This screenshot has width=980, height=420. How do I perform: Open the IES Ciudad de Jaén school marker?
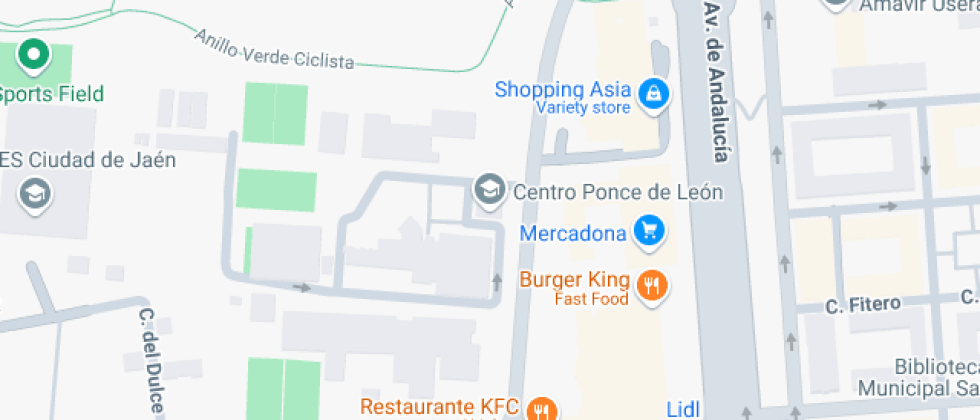(35, 193)
